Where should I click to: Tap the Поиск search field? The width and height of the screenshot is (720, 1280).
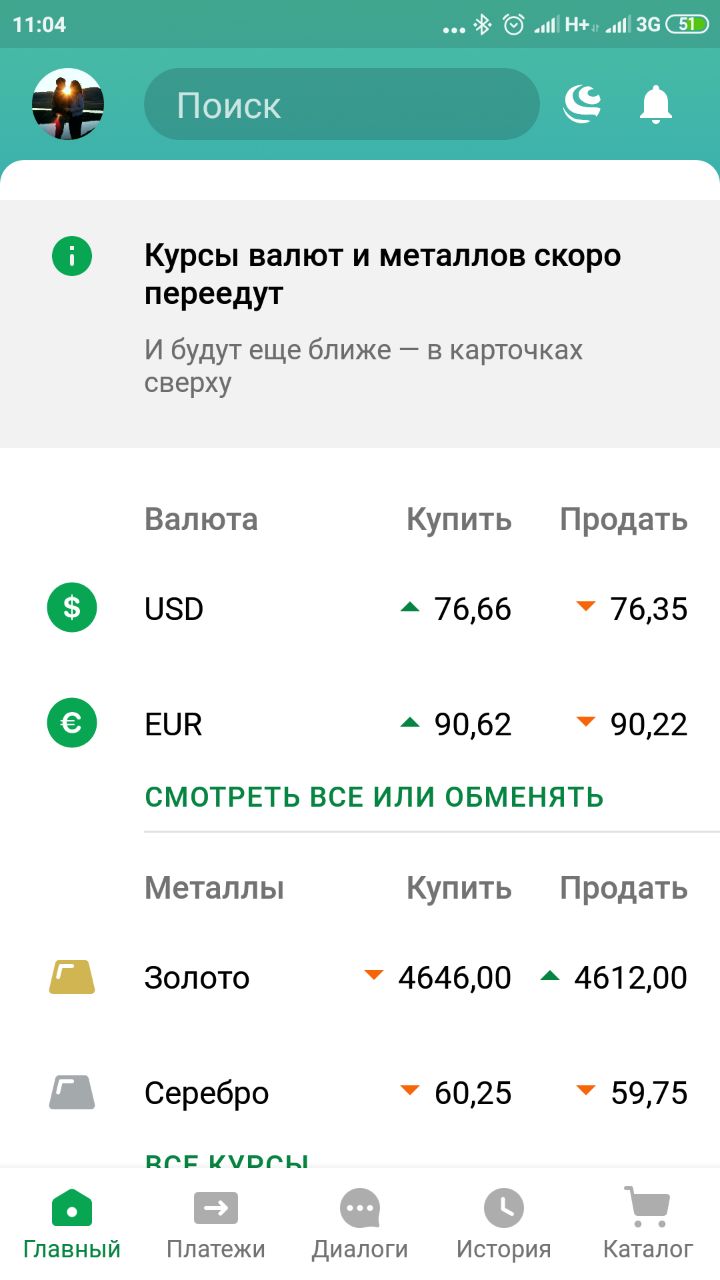342,104
